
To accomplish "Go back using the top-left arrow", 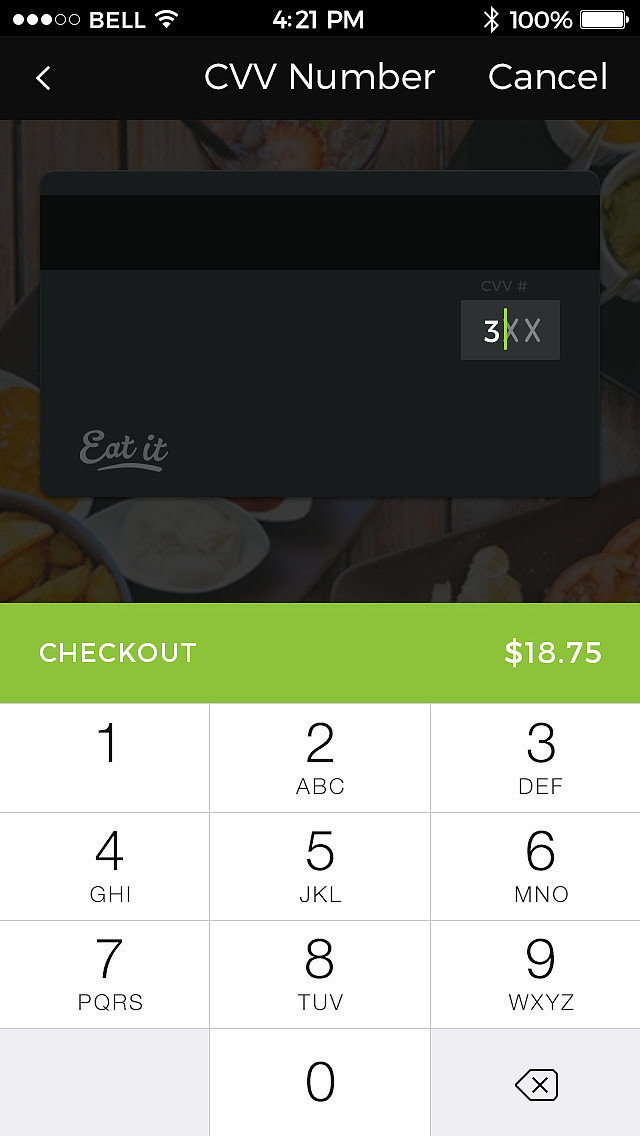I will (43, 78).
